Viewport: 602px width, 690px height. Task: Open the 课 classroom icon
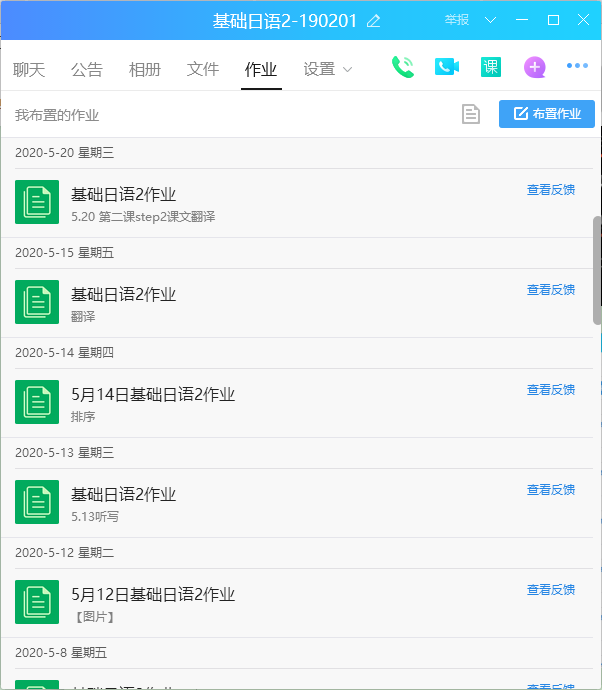coord(491,67)
